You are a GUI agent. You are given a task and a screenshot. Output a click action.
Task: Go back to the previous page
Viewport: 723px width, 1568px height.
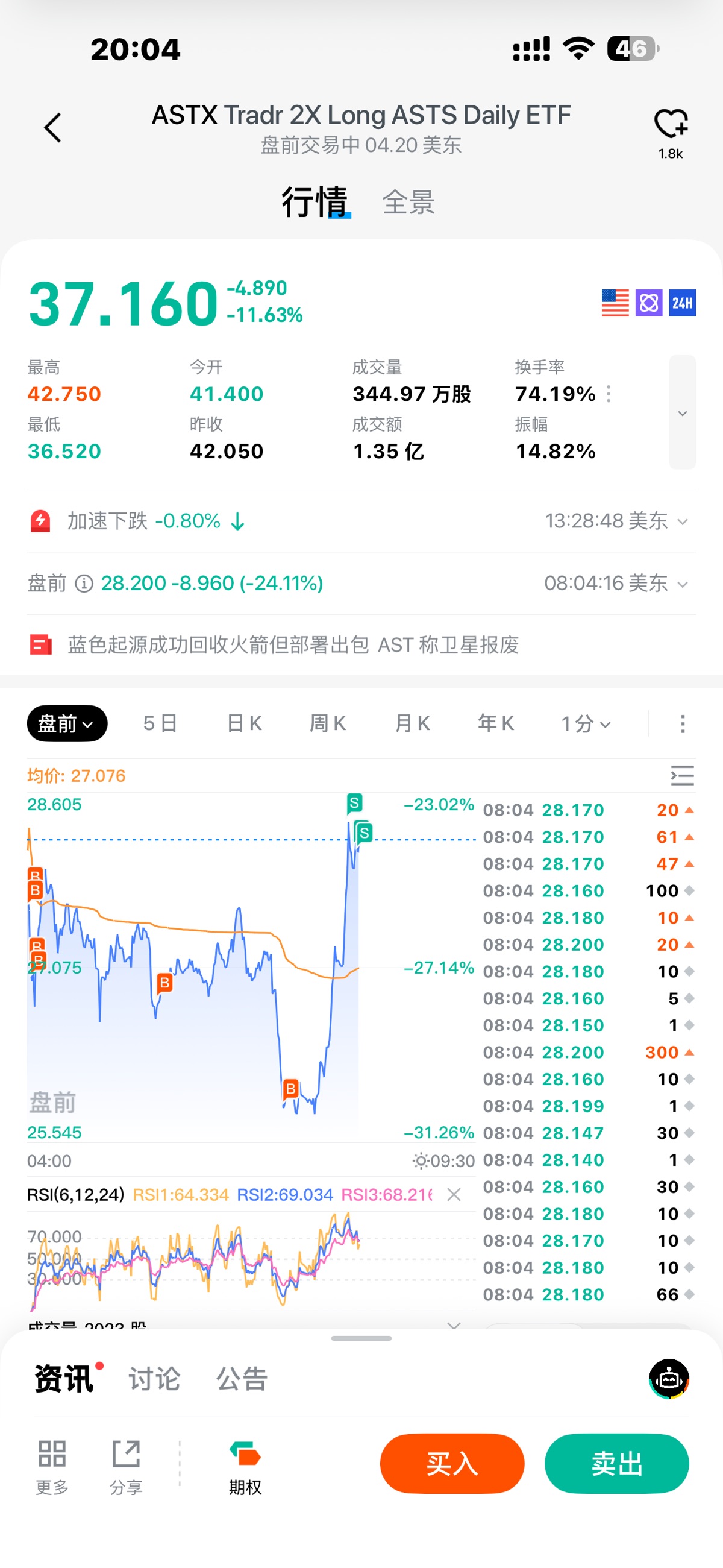tap(53, 128)
